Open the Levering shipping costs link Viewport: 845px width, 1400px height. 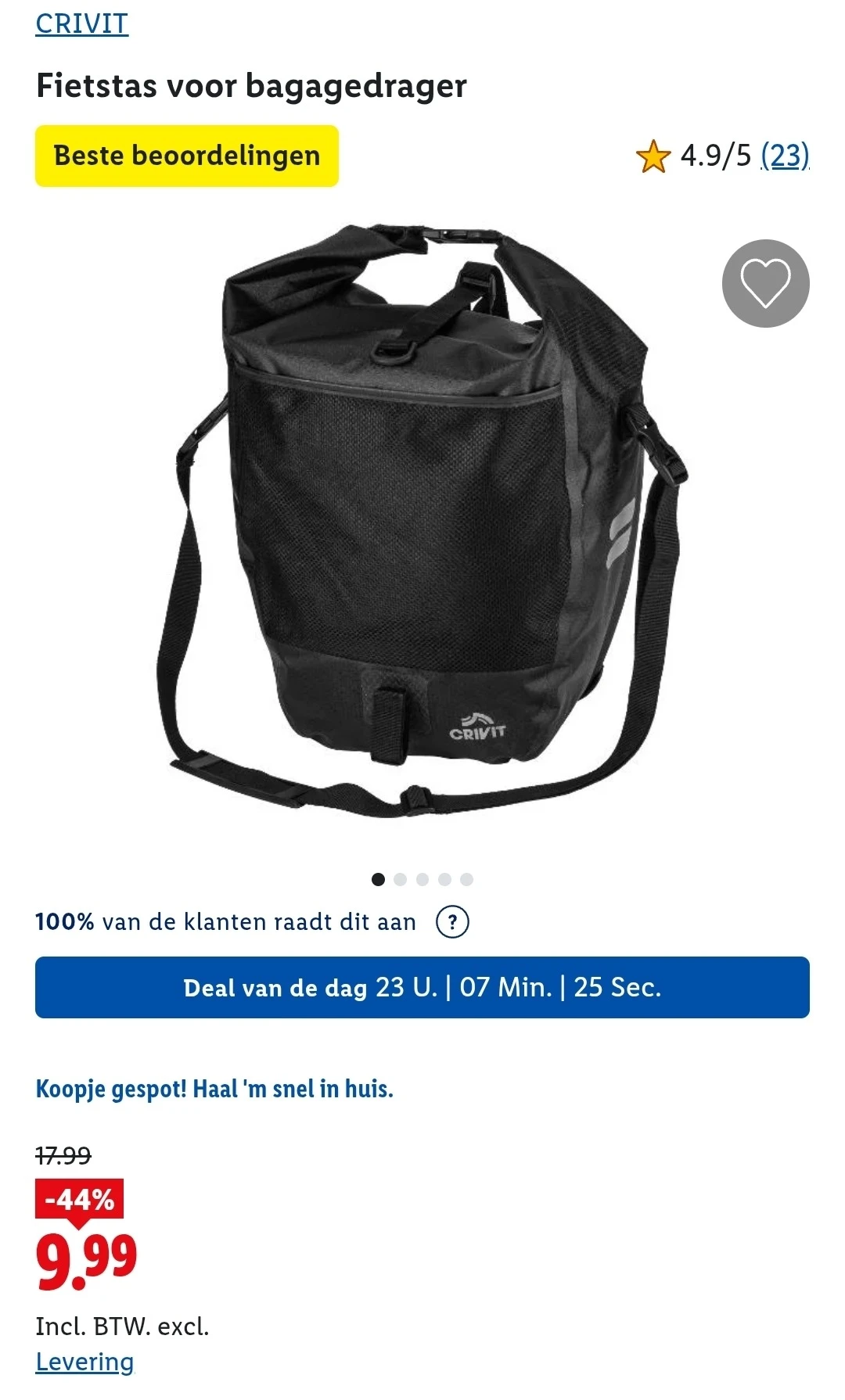pyautogui.click(x=84, y=1362)
